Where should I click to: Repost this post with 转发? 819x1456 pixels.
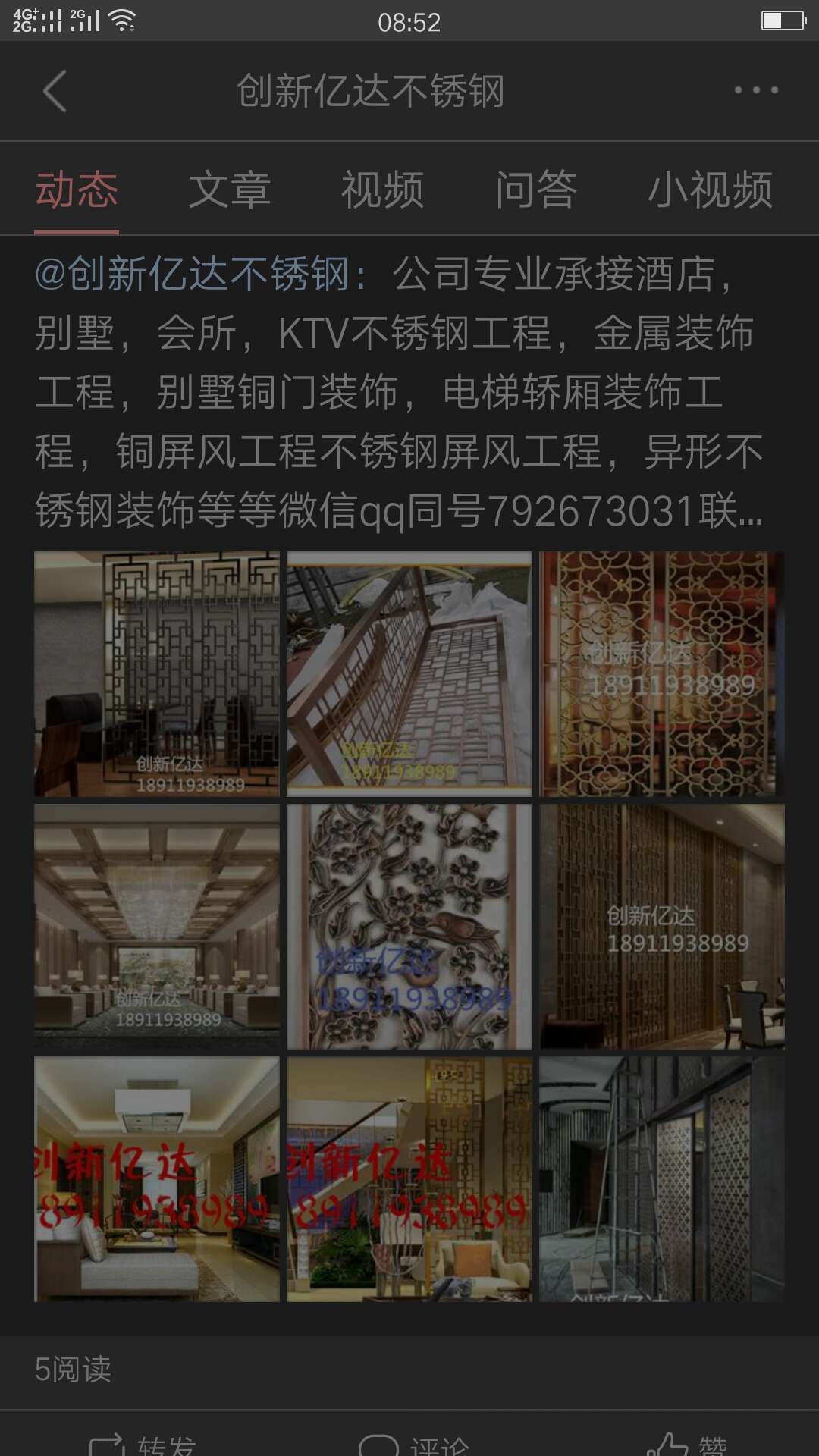pos(144,1443)
